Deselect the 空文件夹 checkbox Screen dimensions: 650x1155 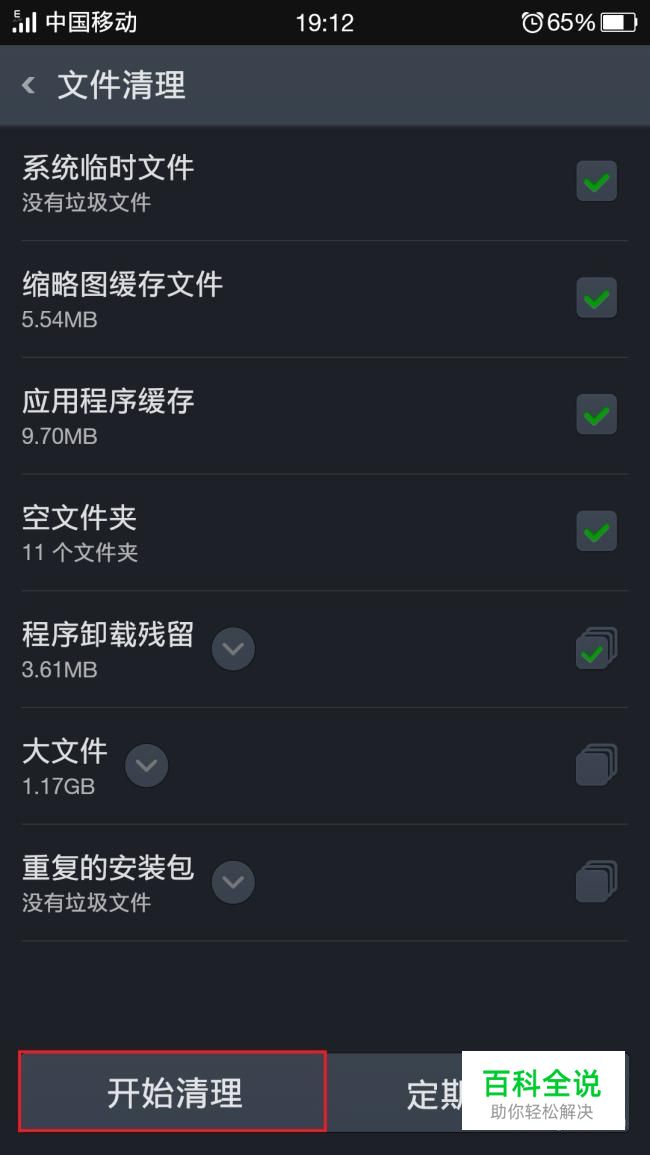click(x=596, y=531)
